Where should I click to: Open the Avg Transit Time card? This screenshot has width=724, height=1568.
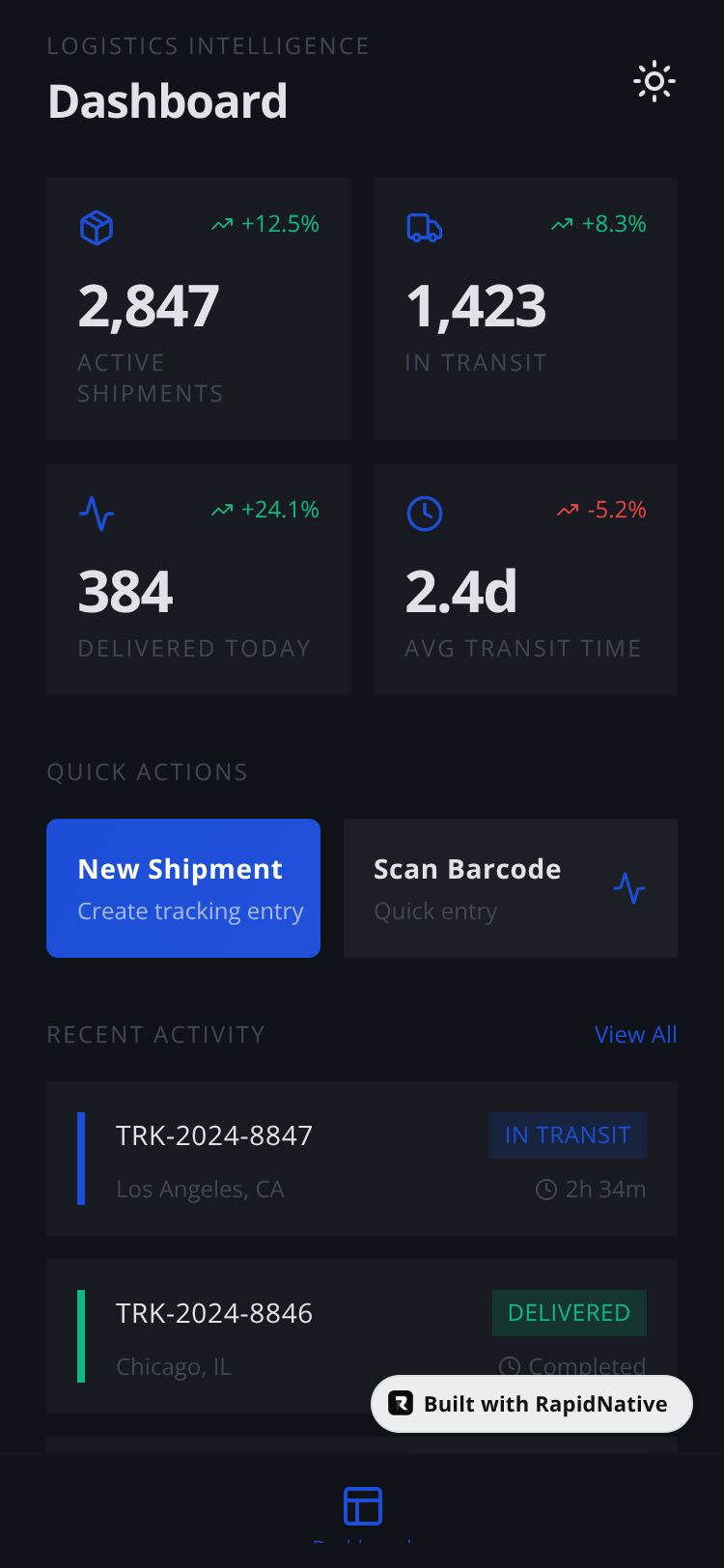(x=525, y=579)
